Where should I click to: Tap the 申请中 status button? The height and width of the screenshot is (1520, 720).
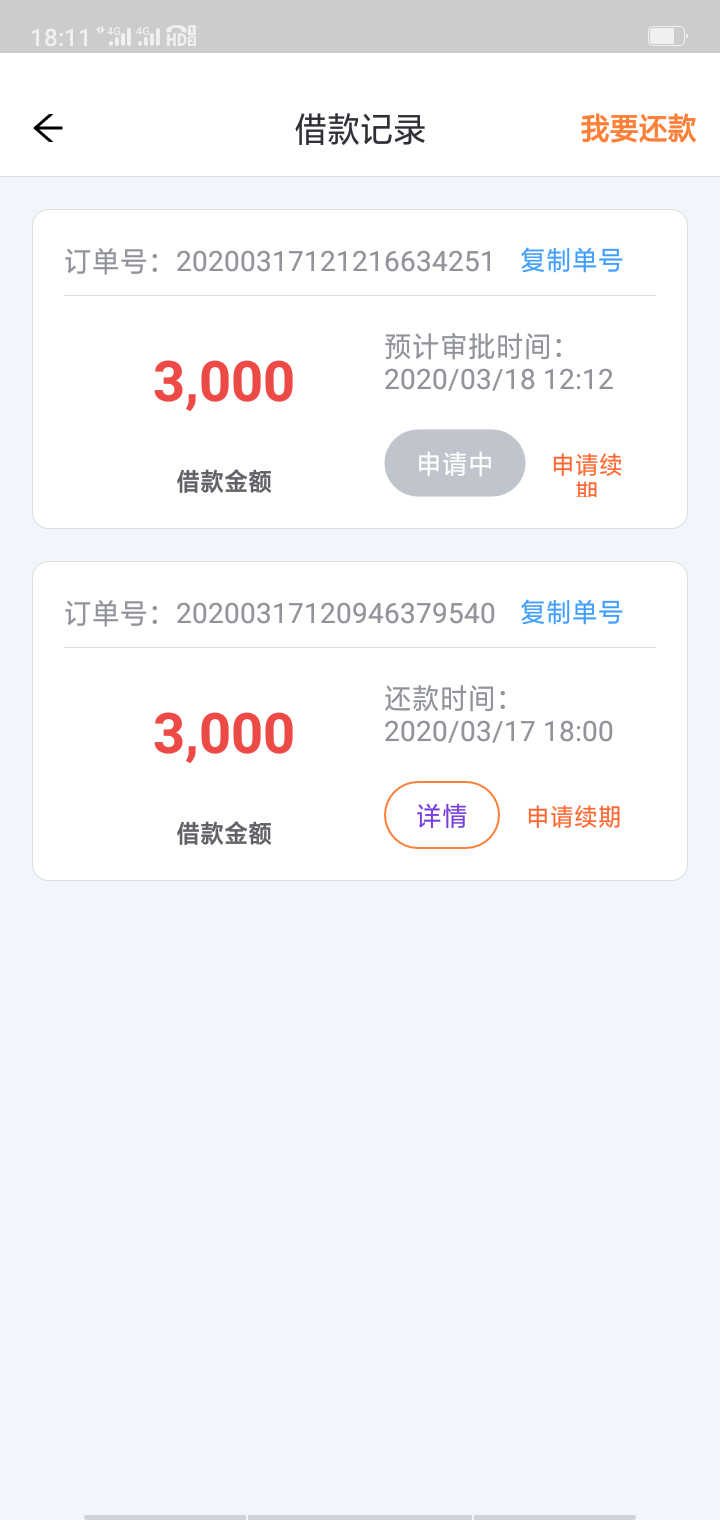coord(455,463)
